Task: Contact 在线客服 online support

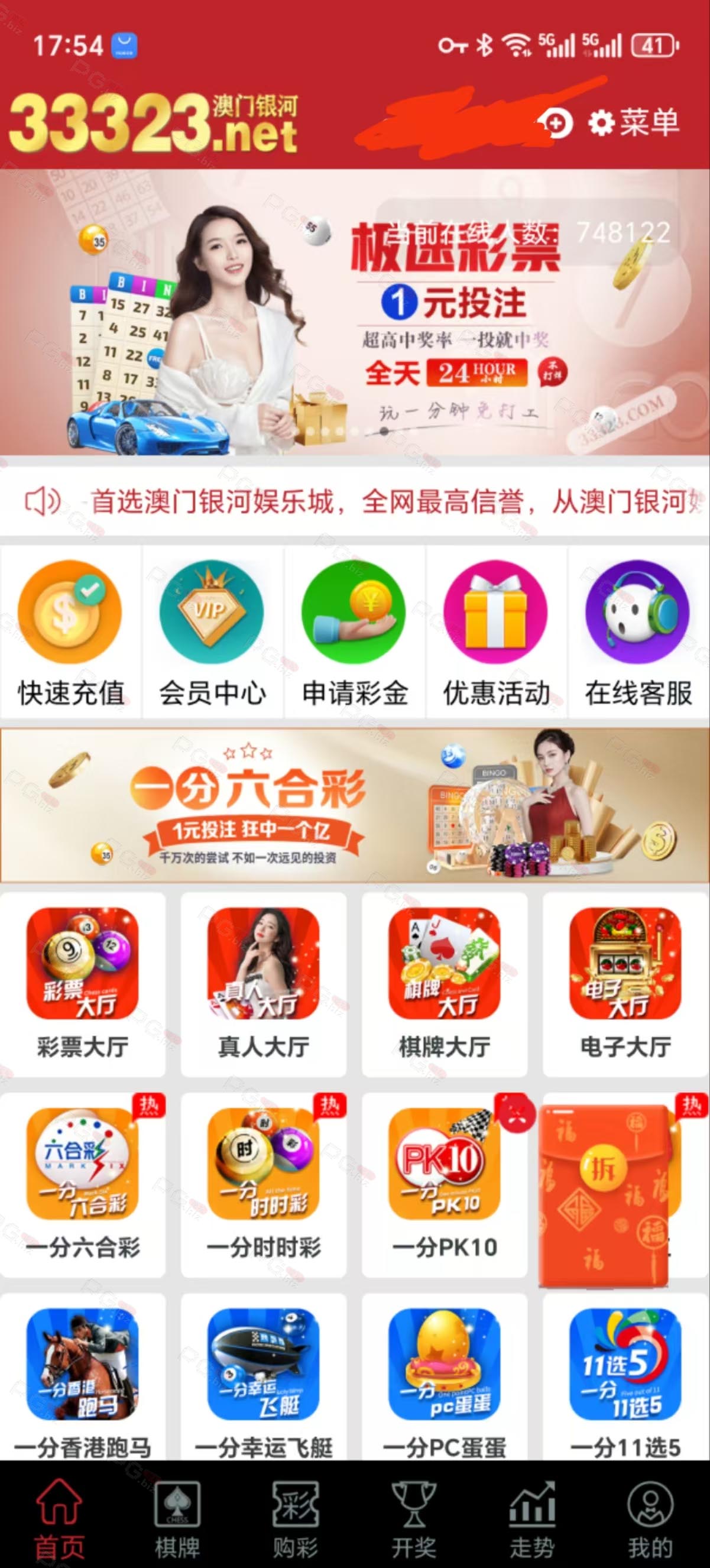Action: click(x=638, y=633)
